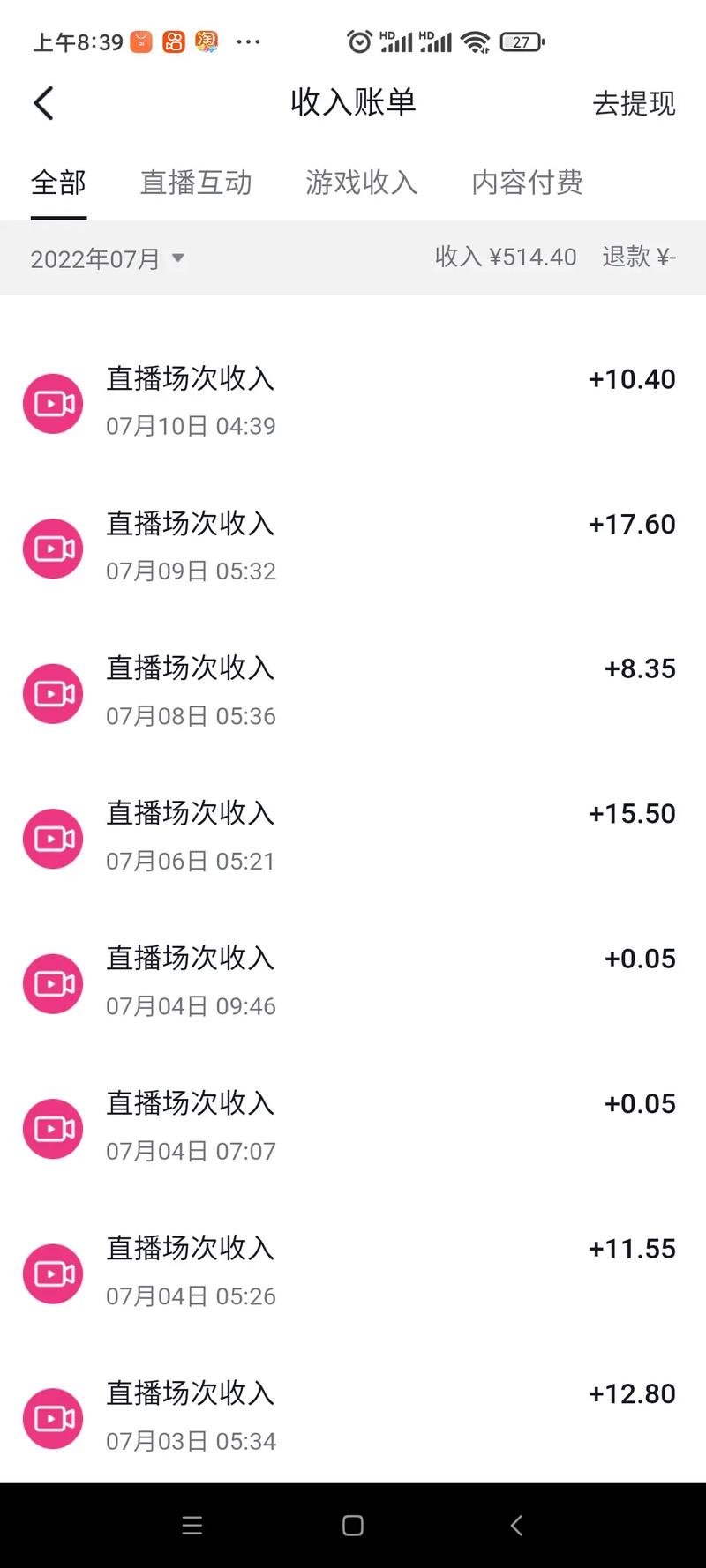The height and width of the screenshot is (1568, 706).
Task: Stay on the 全部 tab
Action: pyautogui.click(x=57, y=183)
